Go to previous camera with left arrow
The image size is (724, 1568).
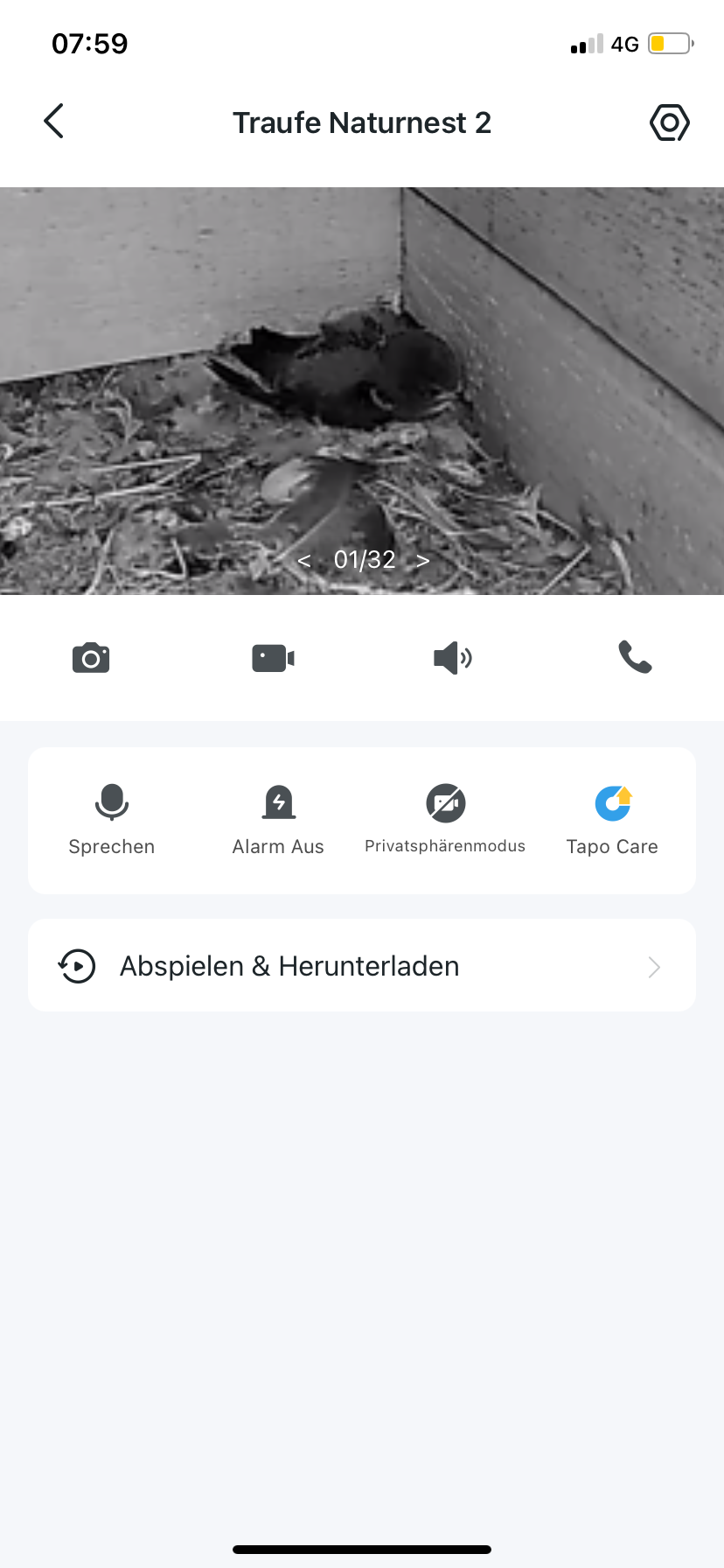[304, 561]
